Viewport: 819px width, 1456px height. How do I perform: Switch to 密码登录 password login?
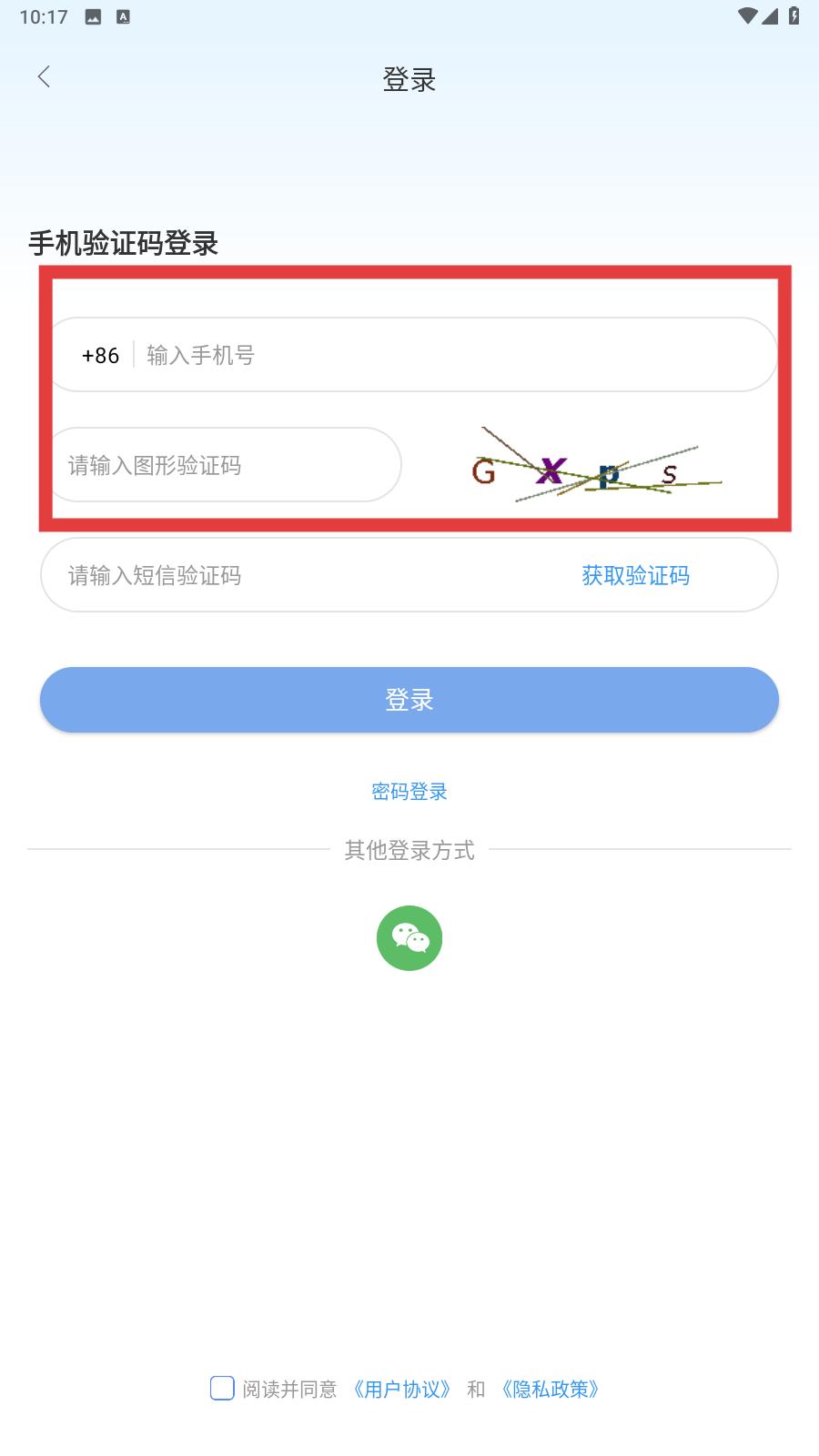(409, 792)
